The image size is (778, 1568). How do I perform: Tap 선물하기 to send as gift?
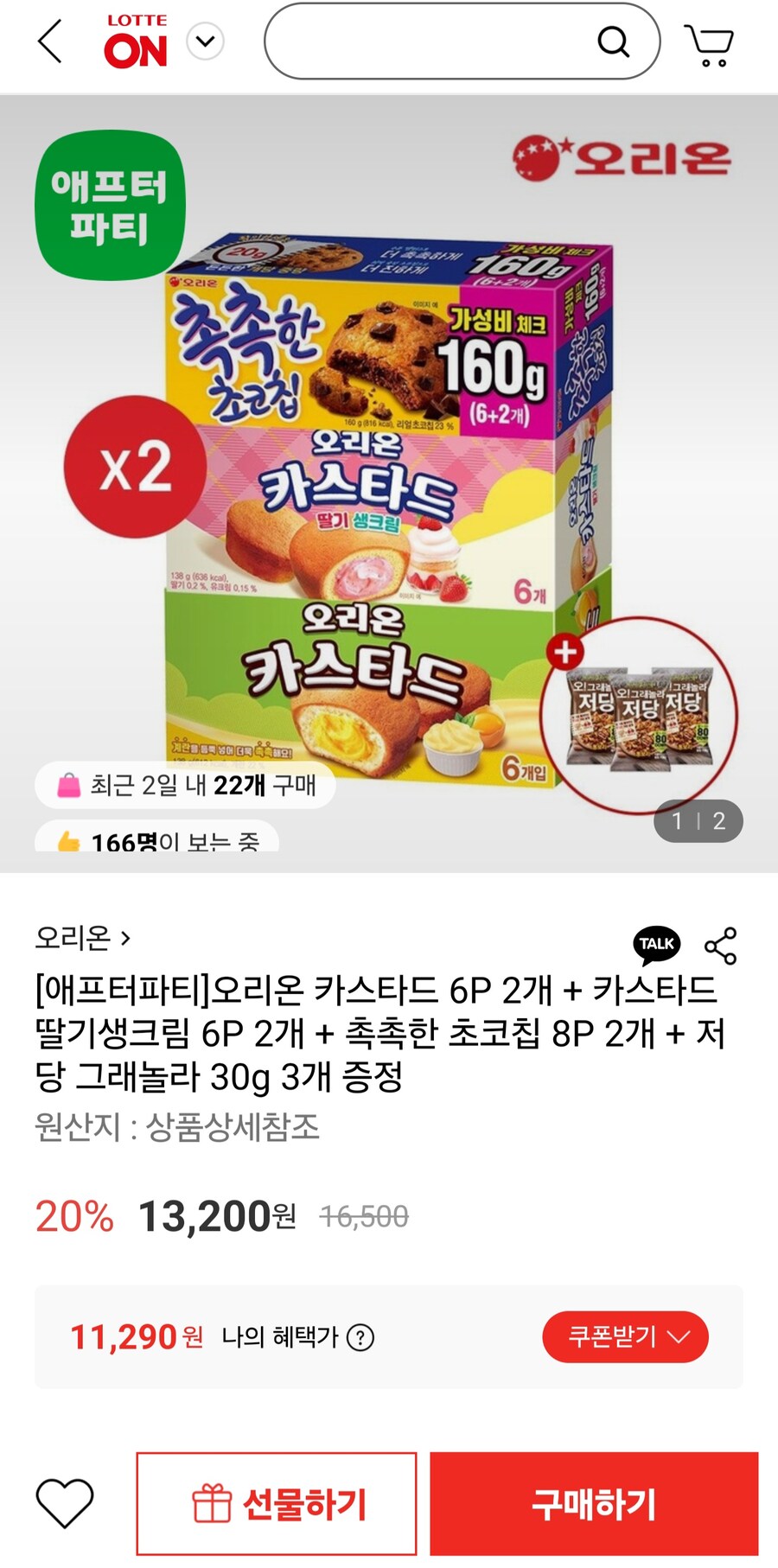point(277,1504)
